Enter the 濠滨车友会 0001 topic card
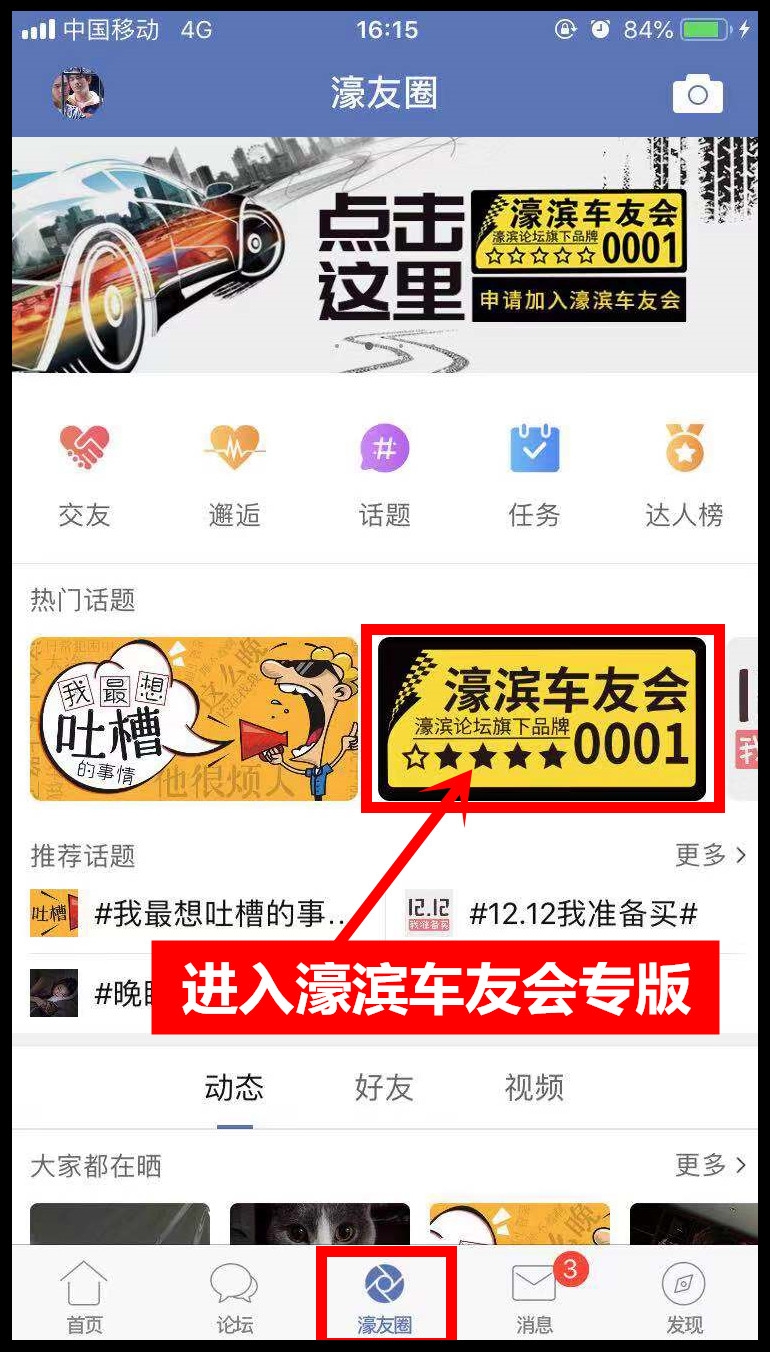 (x=542, y=719)
